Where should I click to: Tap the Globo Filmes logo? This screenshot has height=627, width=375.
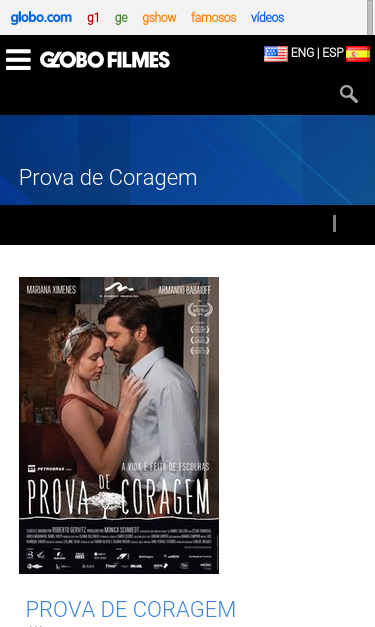(105, 60)
